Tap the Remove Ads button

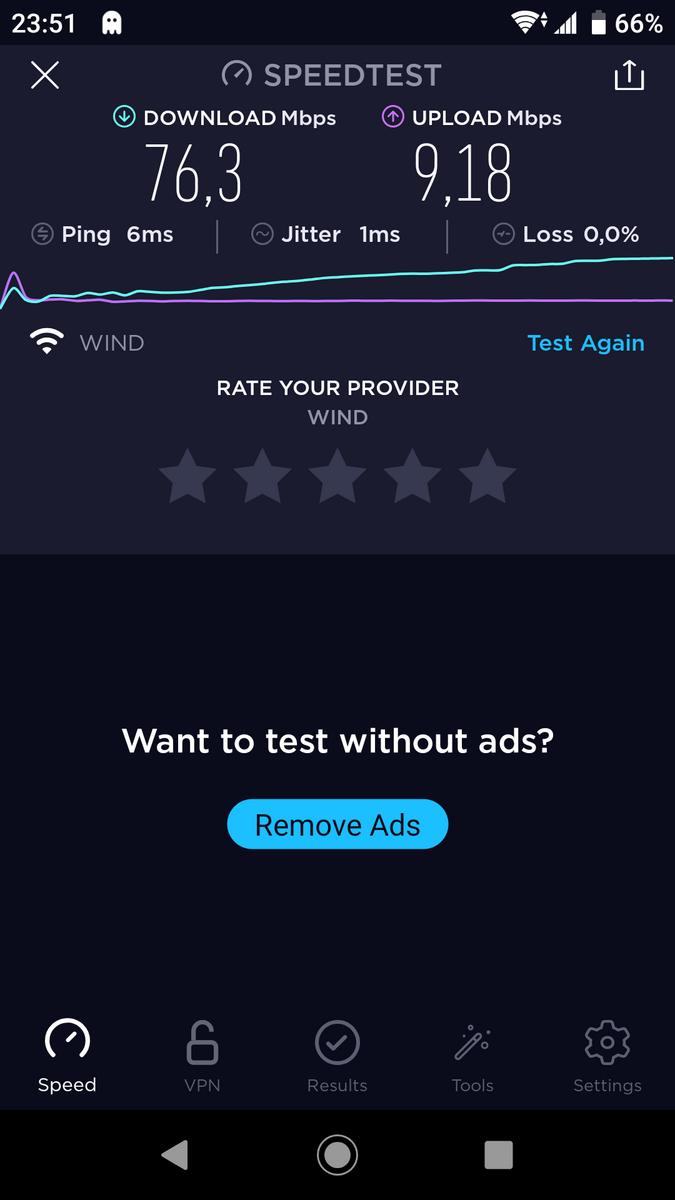pyautogui.click(x=338, y=825)
